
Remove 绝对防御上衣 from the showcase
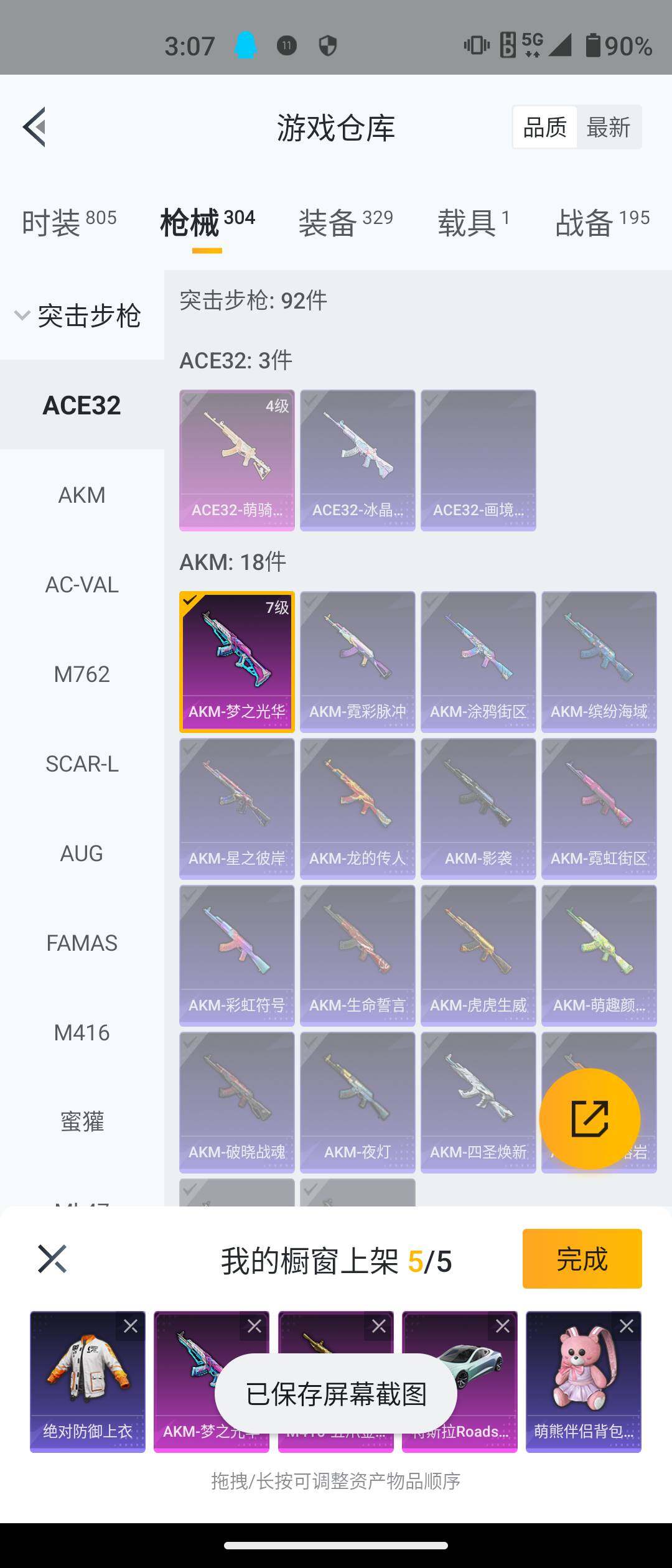pos(131,1326)
